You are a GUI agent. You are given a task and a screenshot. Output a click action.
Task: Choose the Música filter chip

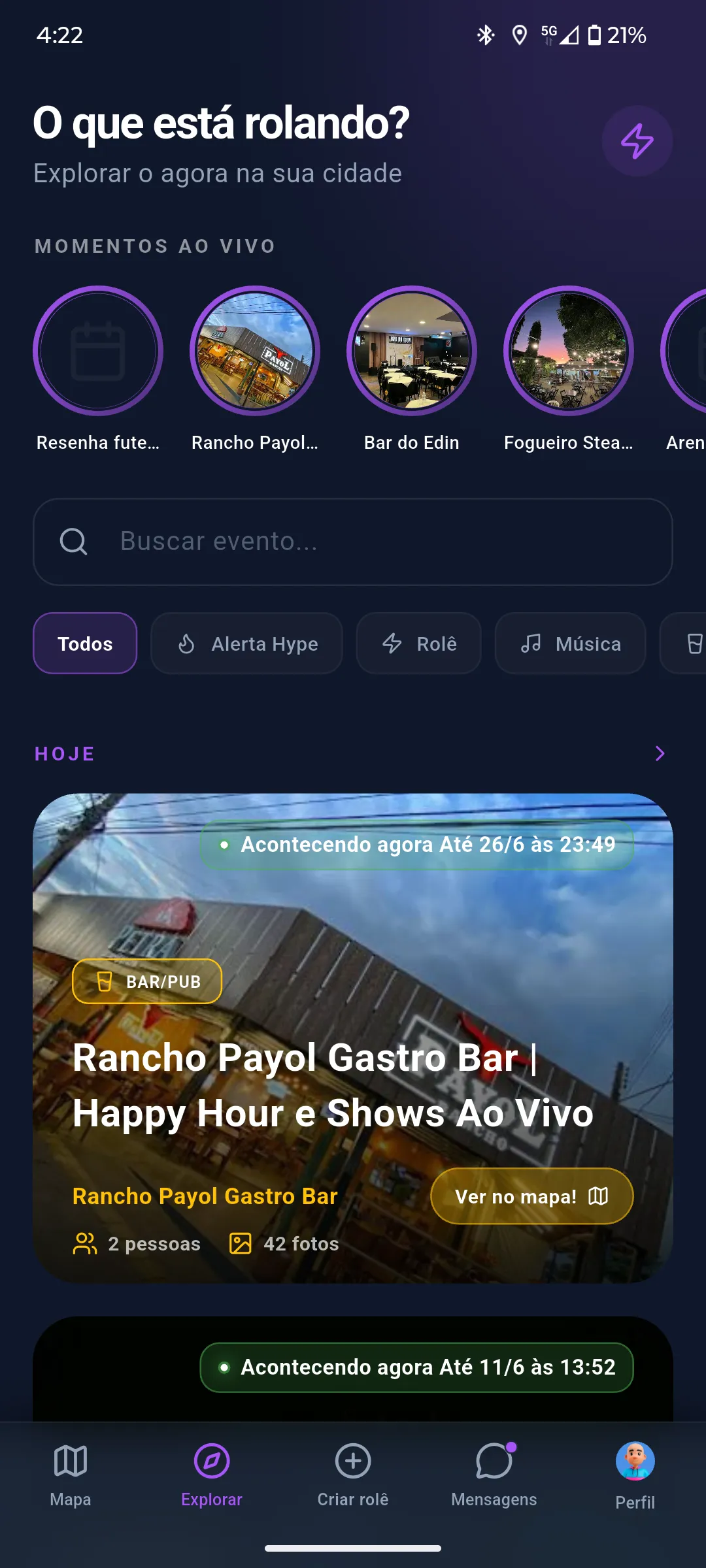click(x=570, y=644)
